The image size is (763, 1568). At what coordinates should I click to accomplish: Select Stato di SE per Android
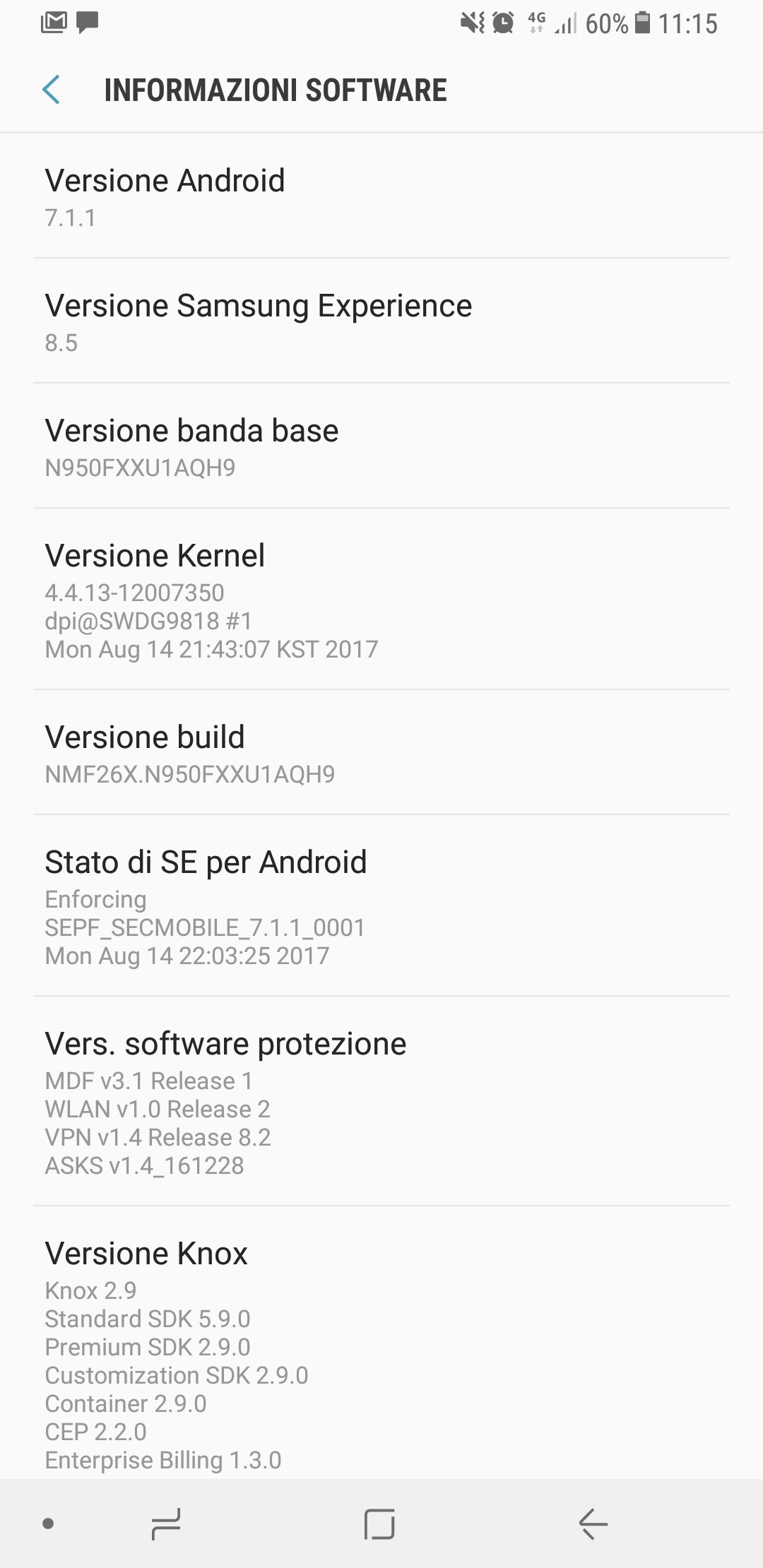[x=381, y=906]
